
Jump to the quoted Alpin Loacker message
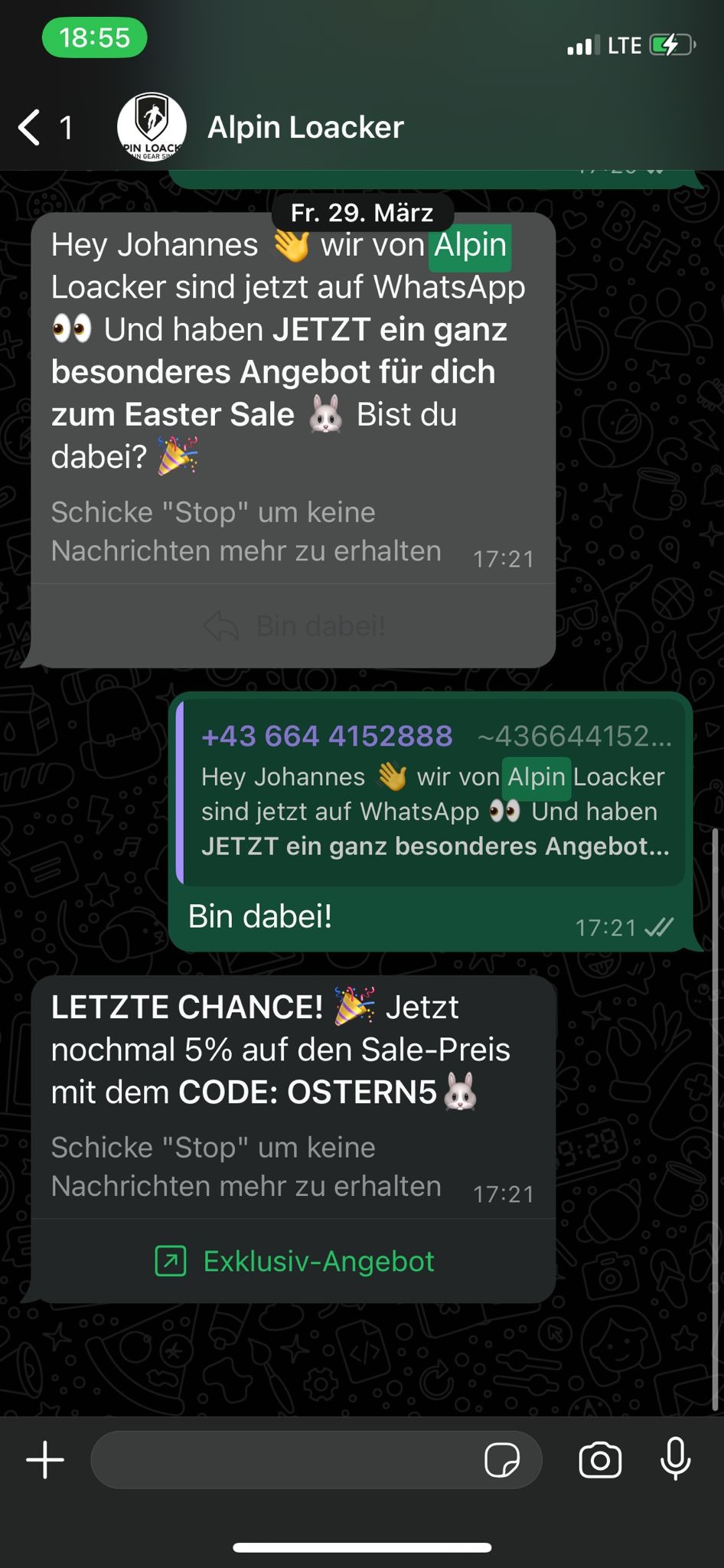point(432,792)
